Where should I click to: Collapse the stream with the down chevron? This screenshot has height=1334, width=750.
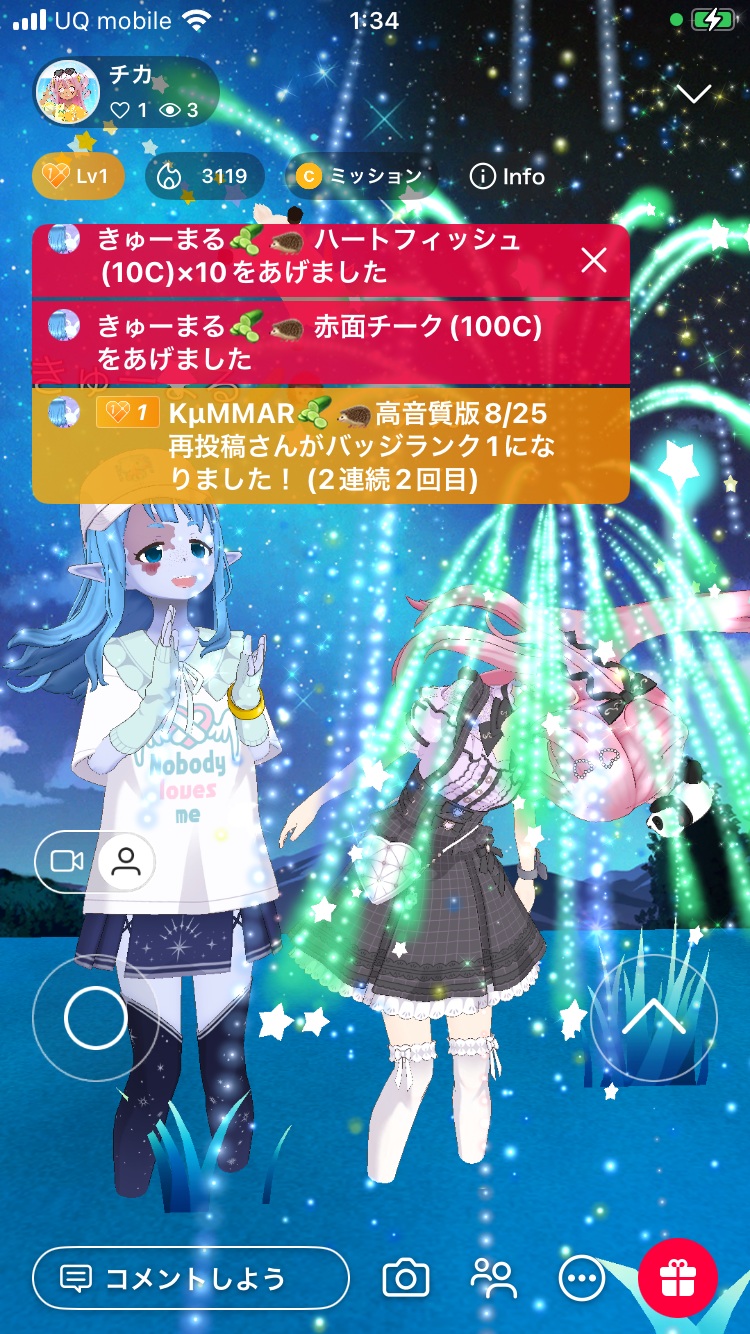(693, 94)
